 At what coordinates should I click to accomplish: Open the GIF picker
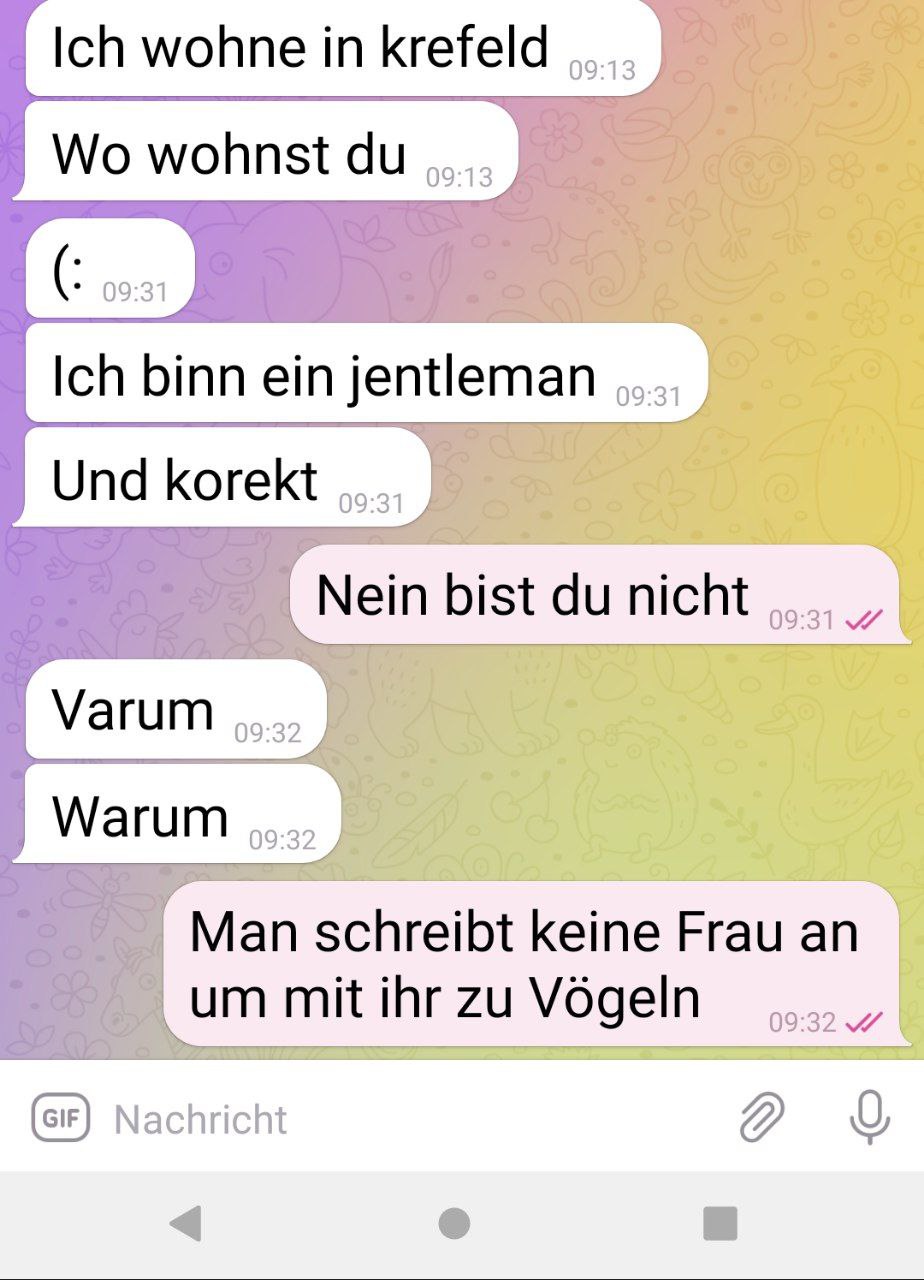(61, 1118)
